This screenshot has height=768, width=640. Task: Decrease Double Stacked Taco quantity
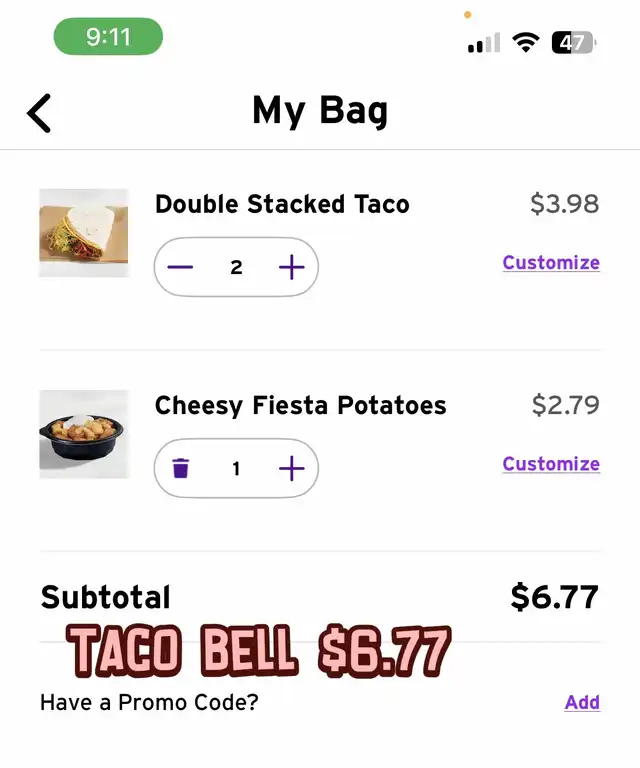181,267
